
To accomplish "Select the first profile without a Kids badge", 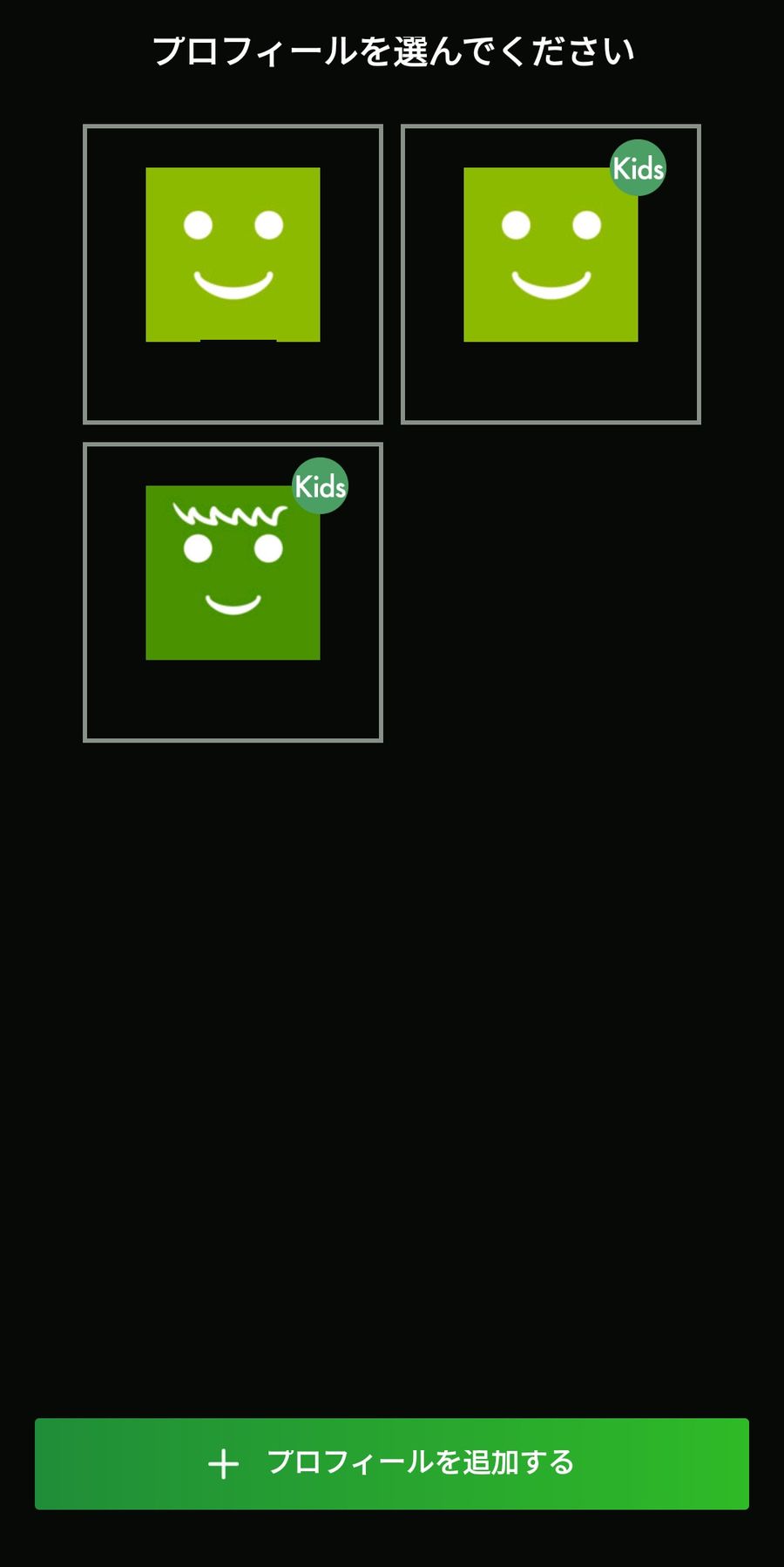I will point(233,275).
